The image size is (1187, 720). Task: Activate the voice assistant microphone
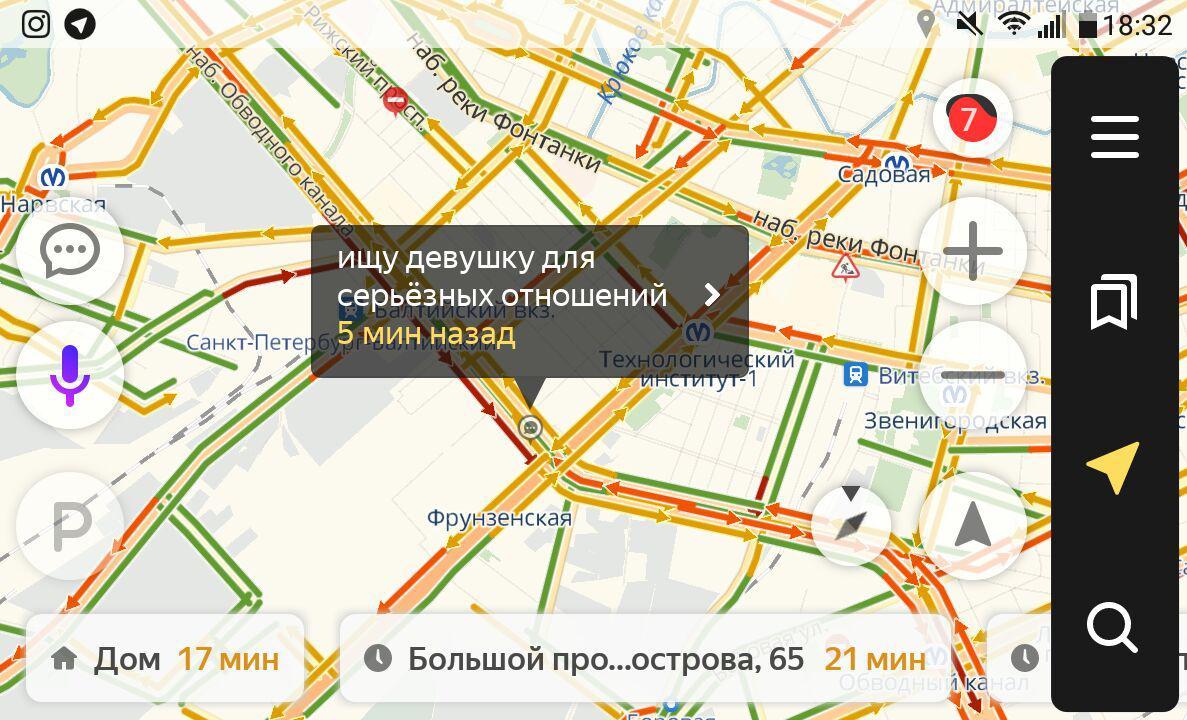pyautogui.click(x=69, y=375)
